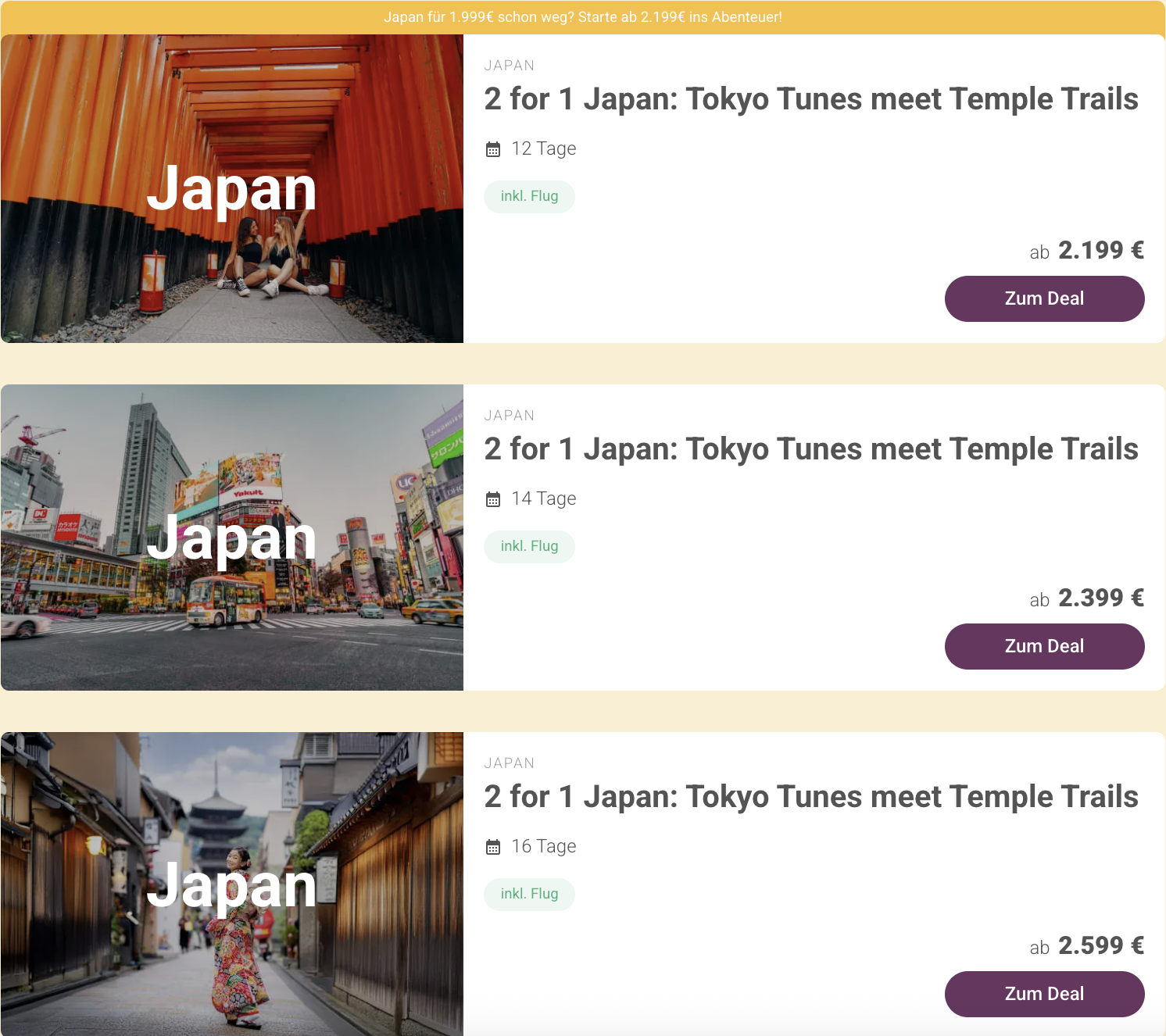Tap Zum Deal for the 12 Tage trip
Viewport: 1166px width, 1036px height.
click(x=1044, y=298)
